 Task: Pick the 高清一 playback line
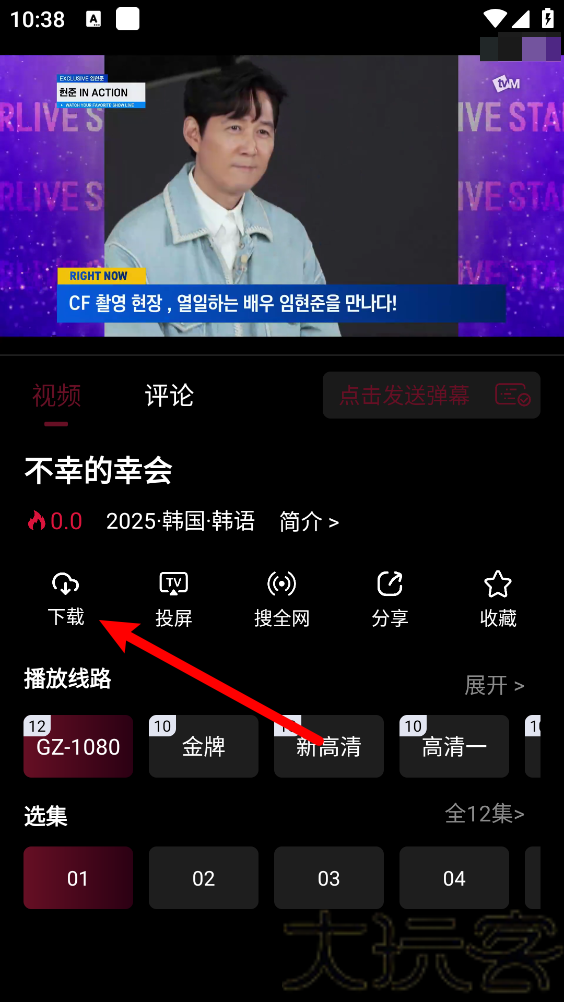click(454, 746)
